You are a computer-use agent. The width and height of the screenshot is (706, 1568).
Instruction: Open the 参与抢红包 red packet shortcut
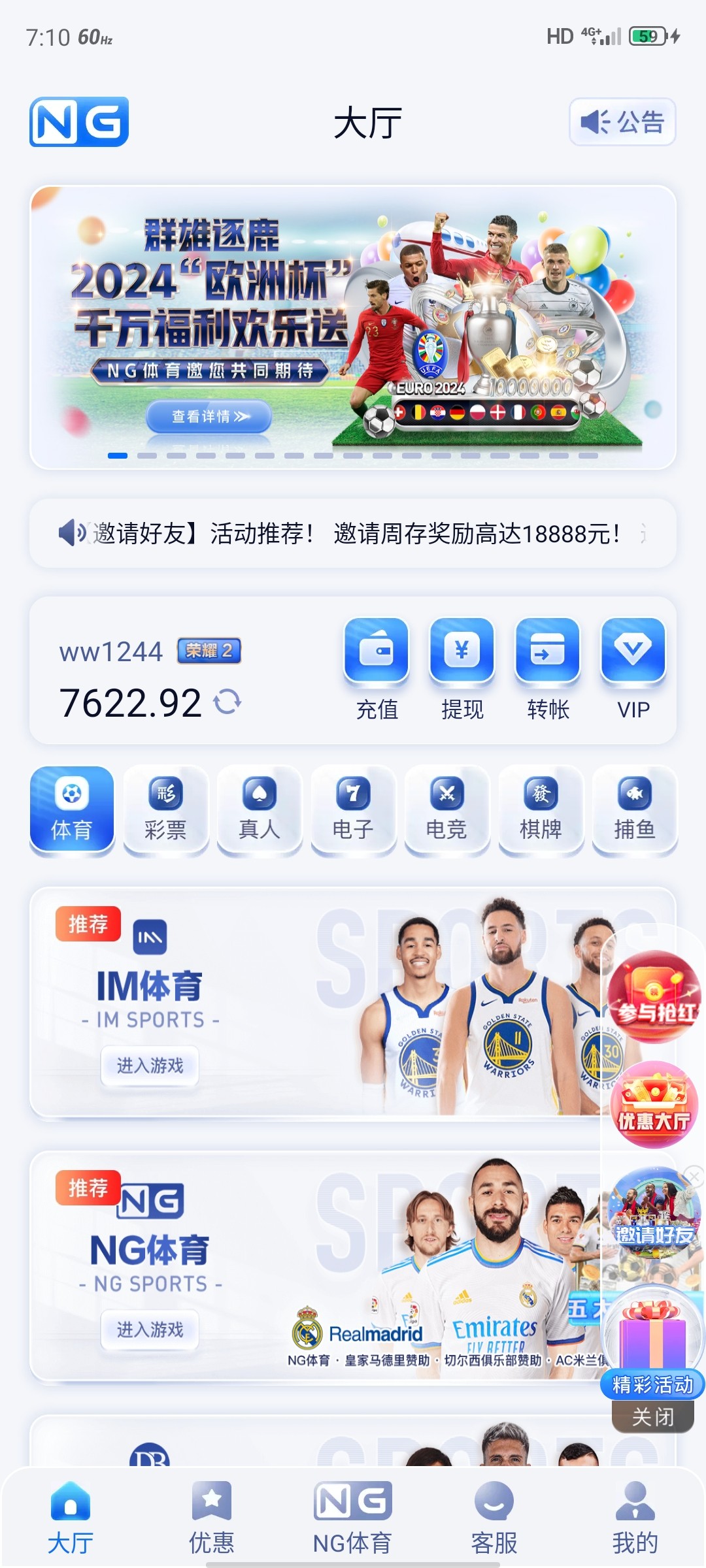[654, 996]
